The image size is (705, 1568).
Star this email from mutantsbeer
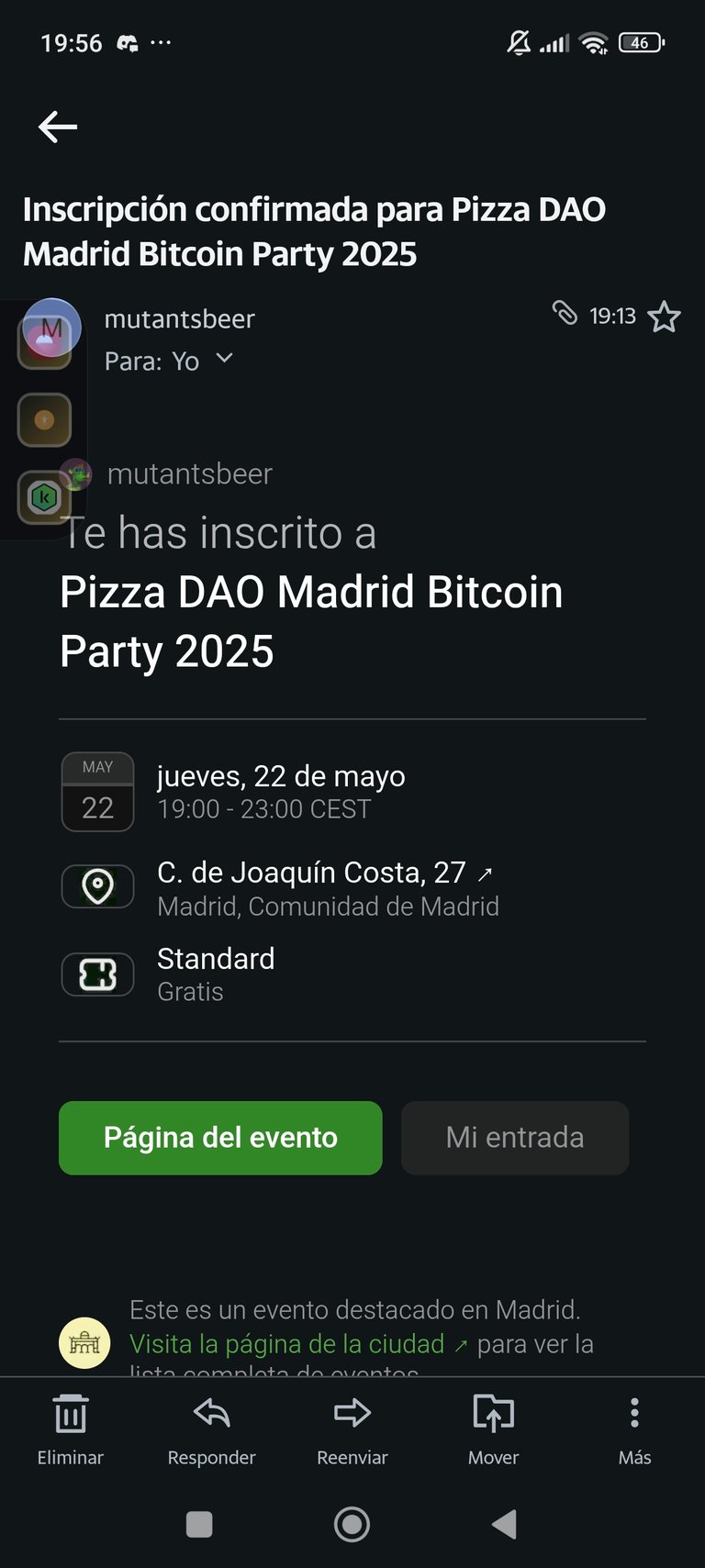click(x=664, y=317)
